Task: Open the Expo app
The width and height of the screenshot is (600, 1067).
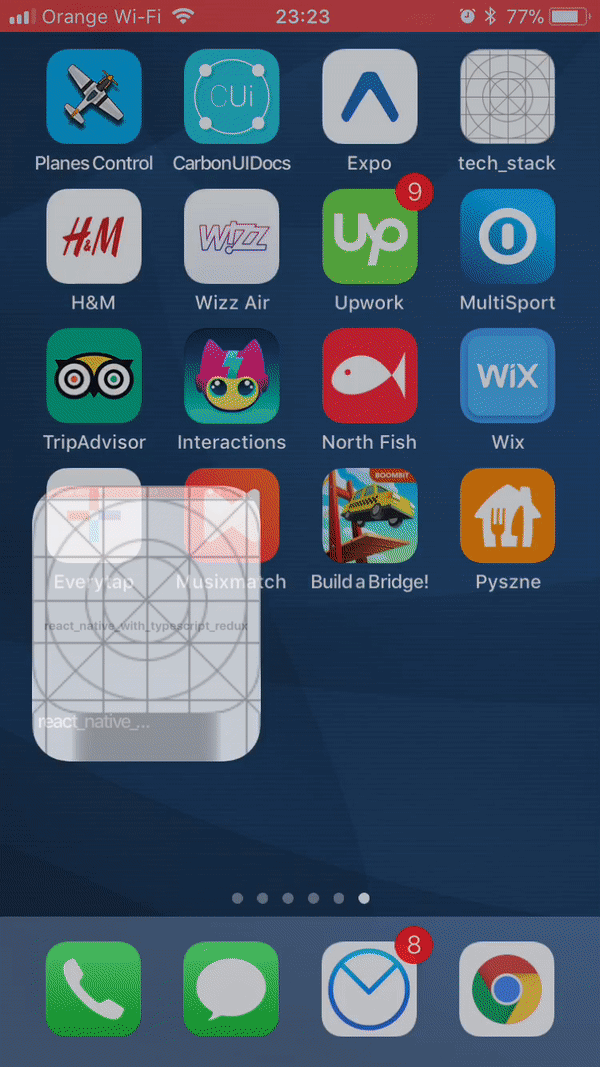Action: pyautogui.click(x=369, y=97)
